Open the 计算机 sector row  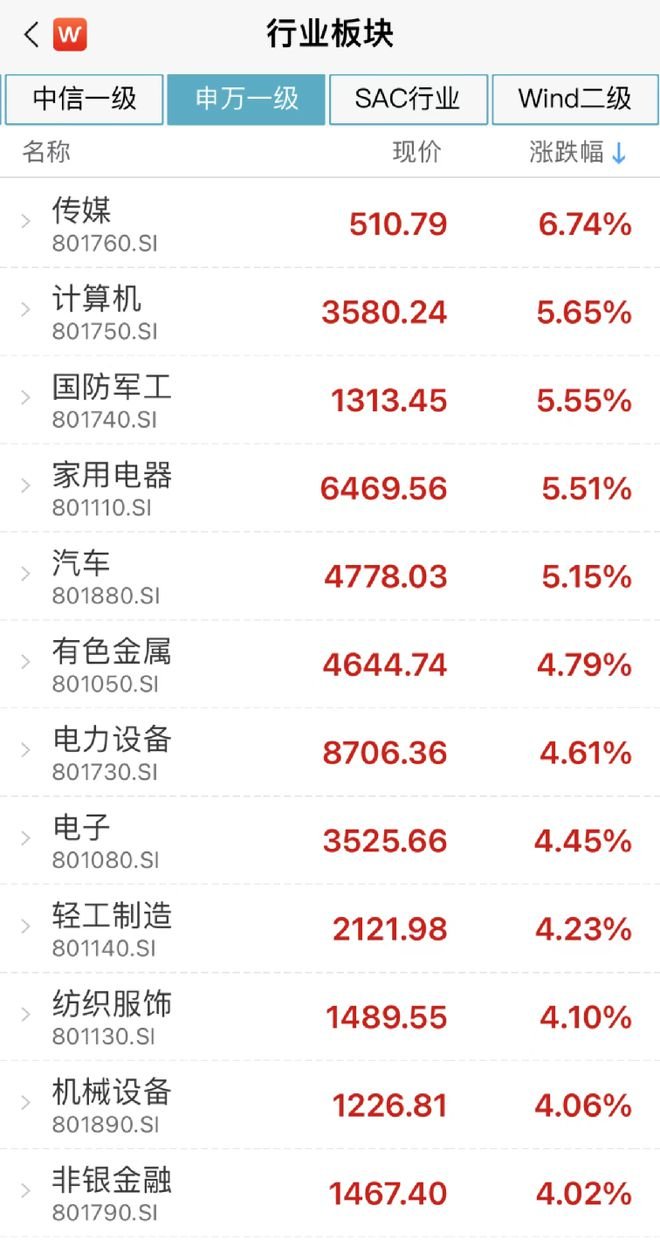point(330,312)
